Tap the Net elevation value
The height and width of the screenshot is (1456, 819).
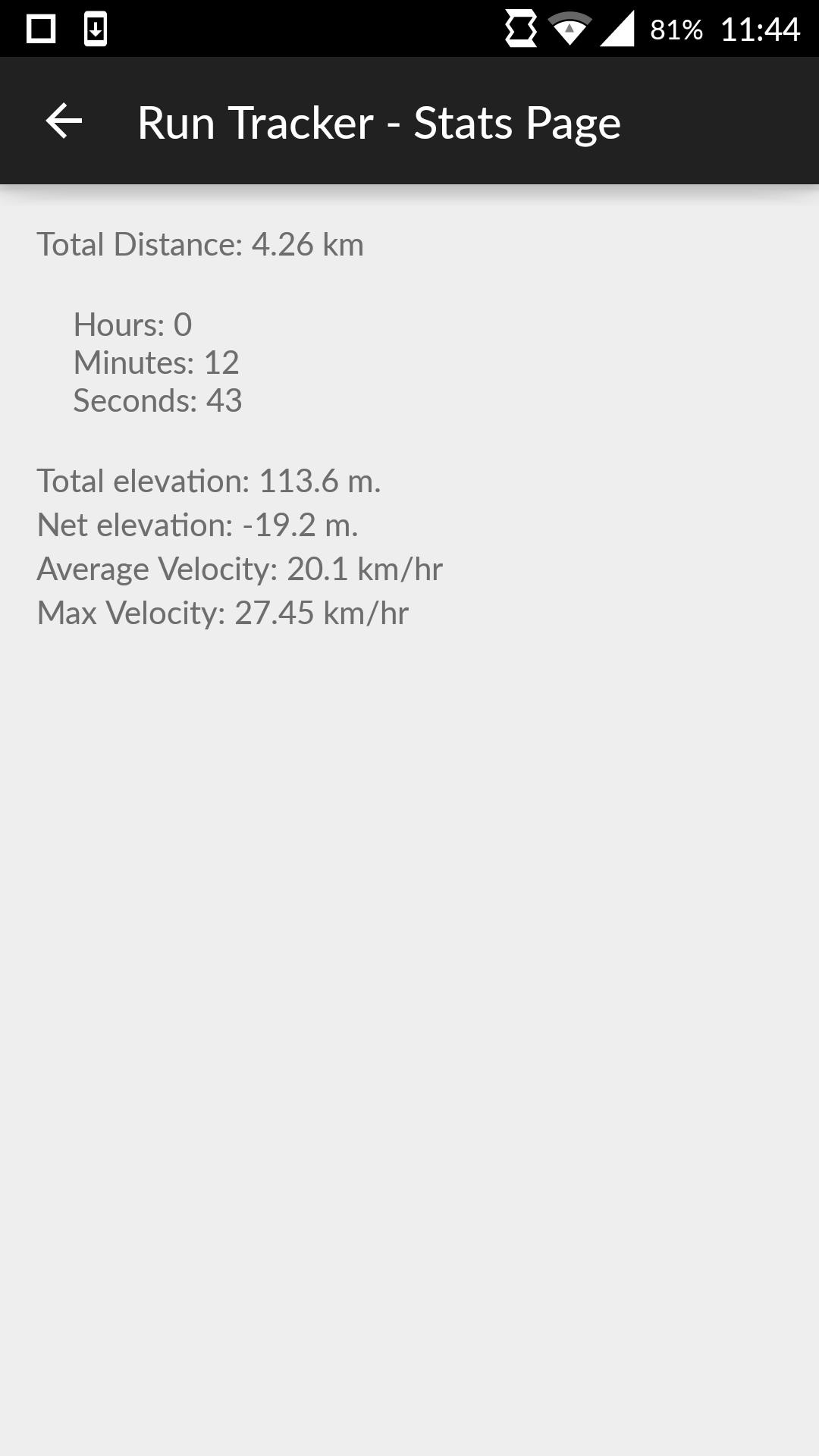coord(198,524)
